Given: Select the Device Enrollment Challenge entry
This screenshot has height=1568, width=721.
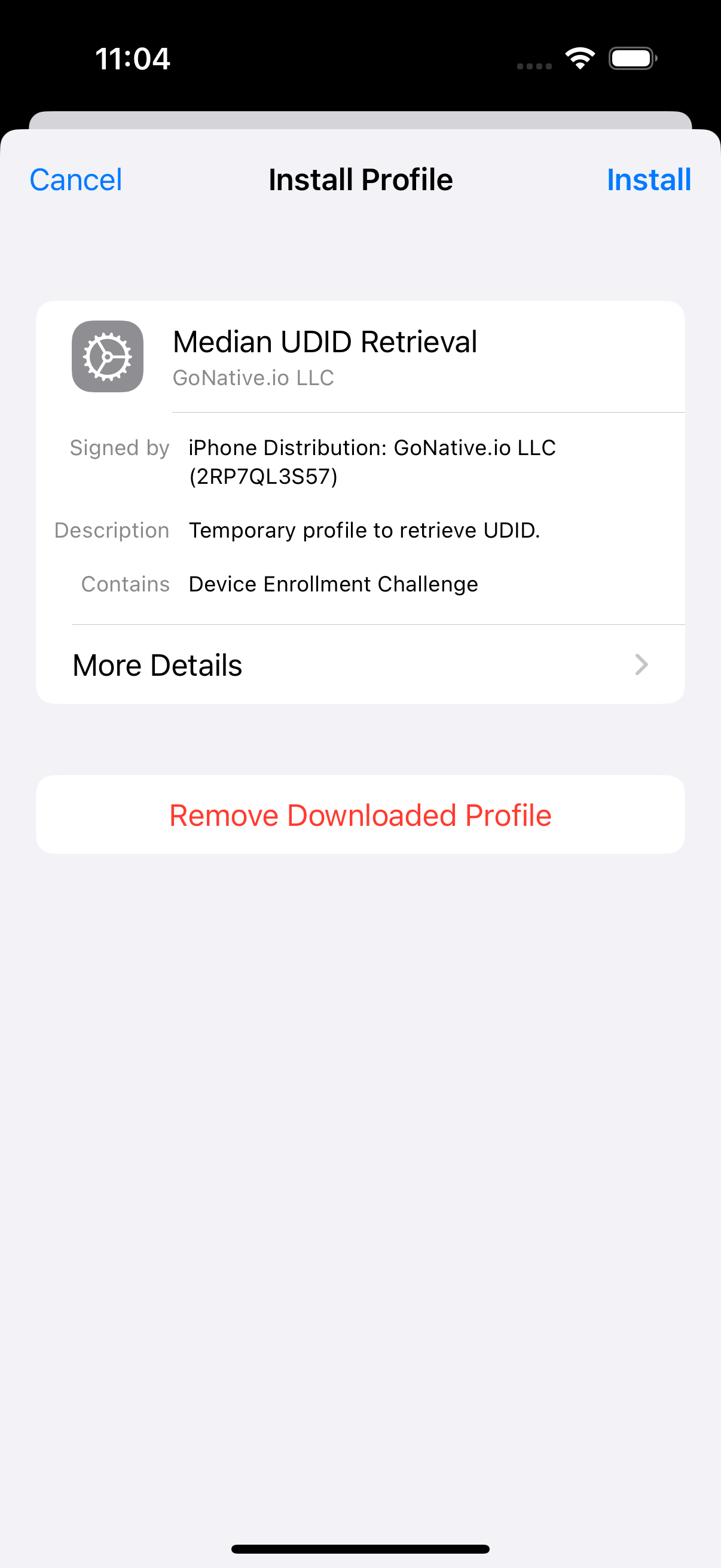Looking at the screenshot, I should (332, 583).
